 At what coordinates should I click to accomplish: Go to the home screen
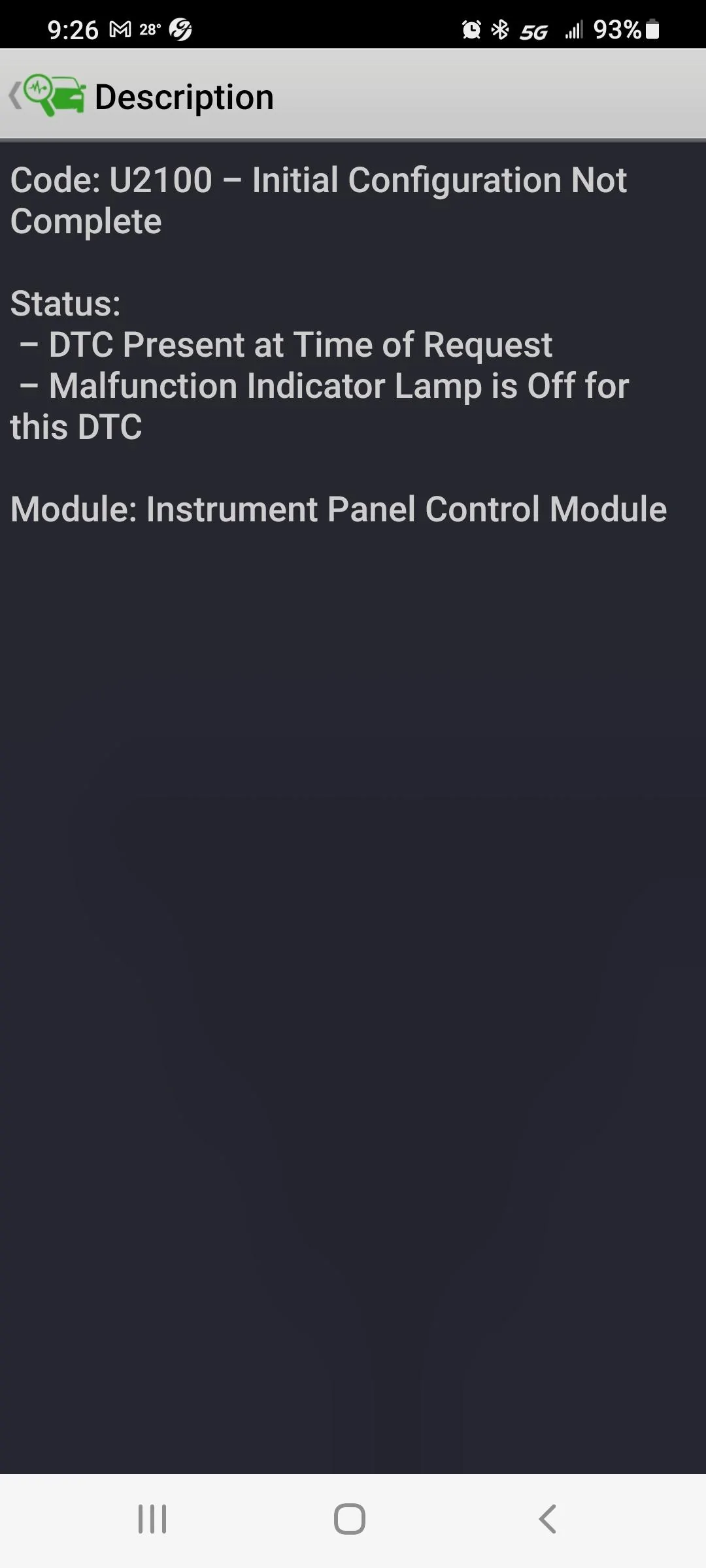350,1519
